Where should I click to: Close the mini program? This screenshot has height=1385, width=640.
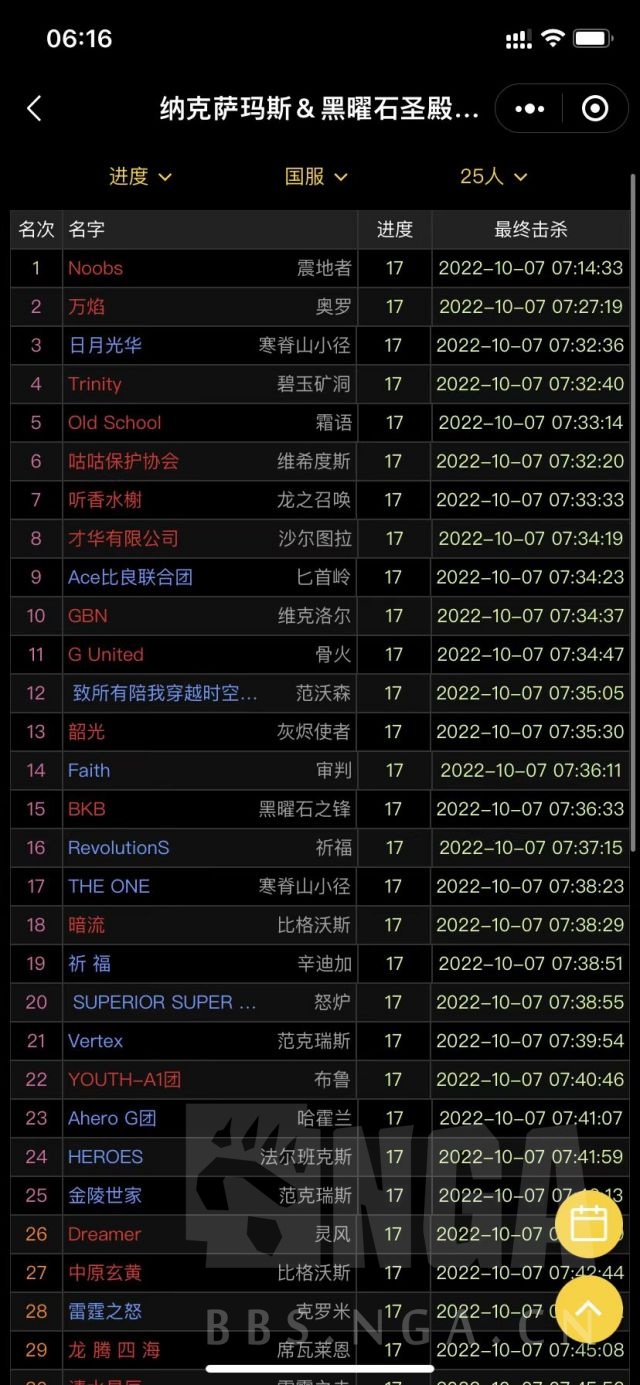point(595,109)
